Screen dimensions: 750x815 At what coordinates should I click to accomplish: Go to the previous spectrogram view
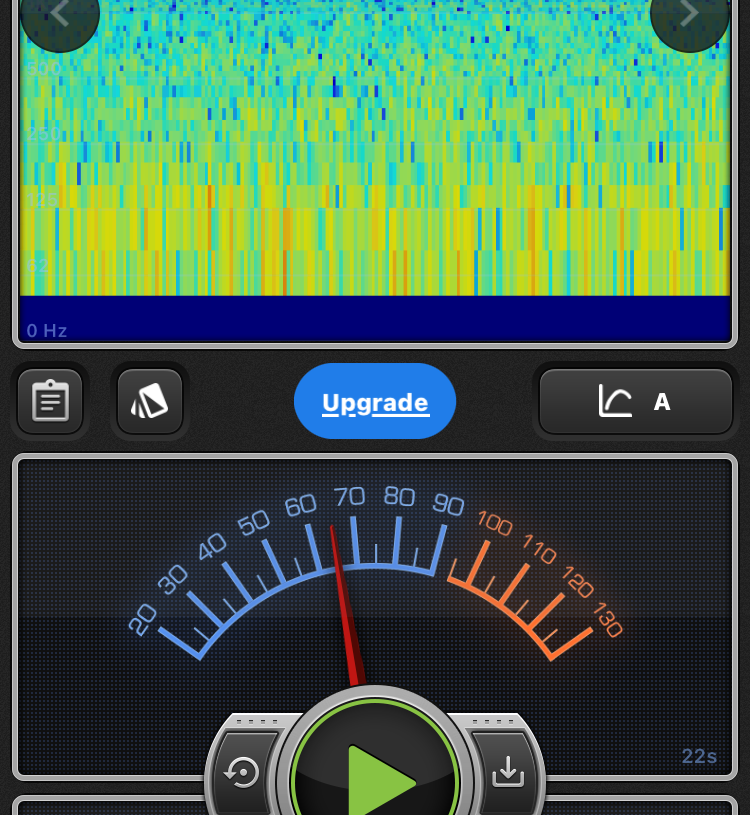pyautogui.click(x=60, y=14)
